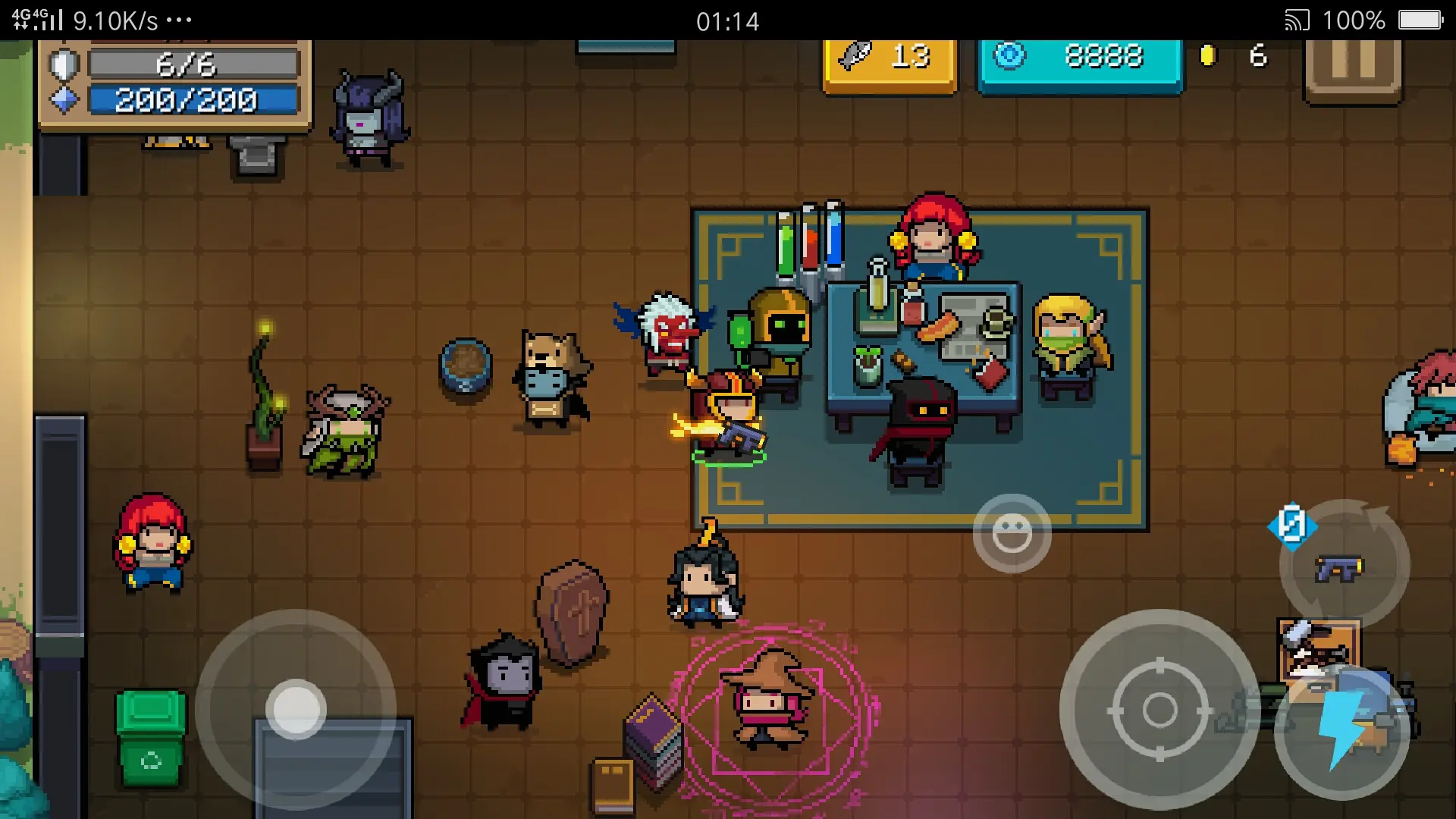Switch weapon with the gun swap button

(x=1343, y=566)
